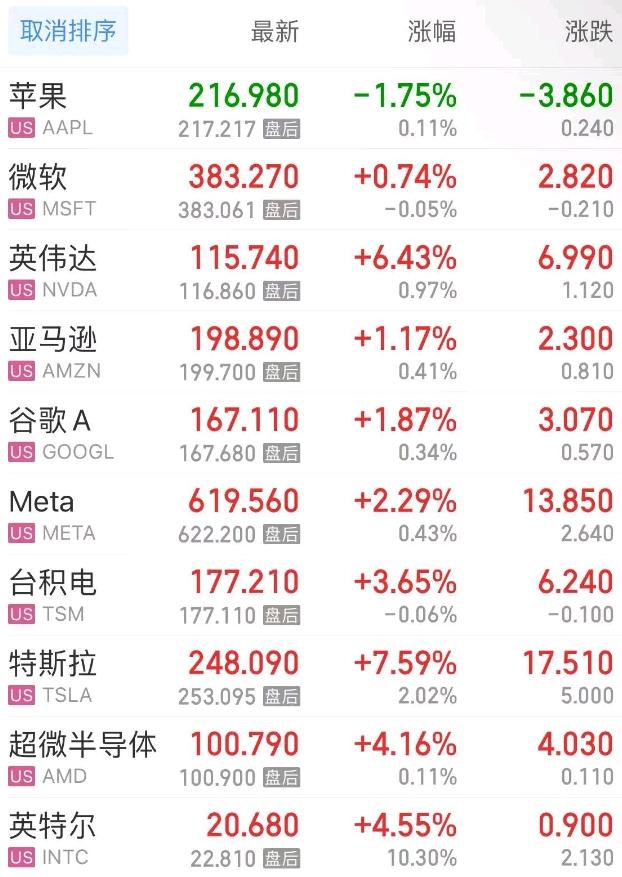Tap the 取消排序 button to cancel sorting
The width and height of the screenshot is (622, 877).
click(x=68, y=31)
